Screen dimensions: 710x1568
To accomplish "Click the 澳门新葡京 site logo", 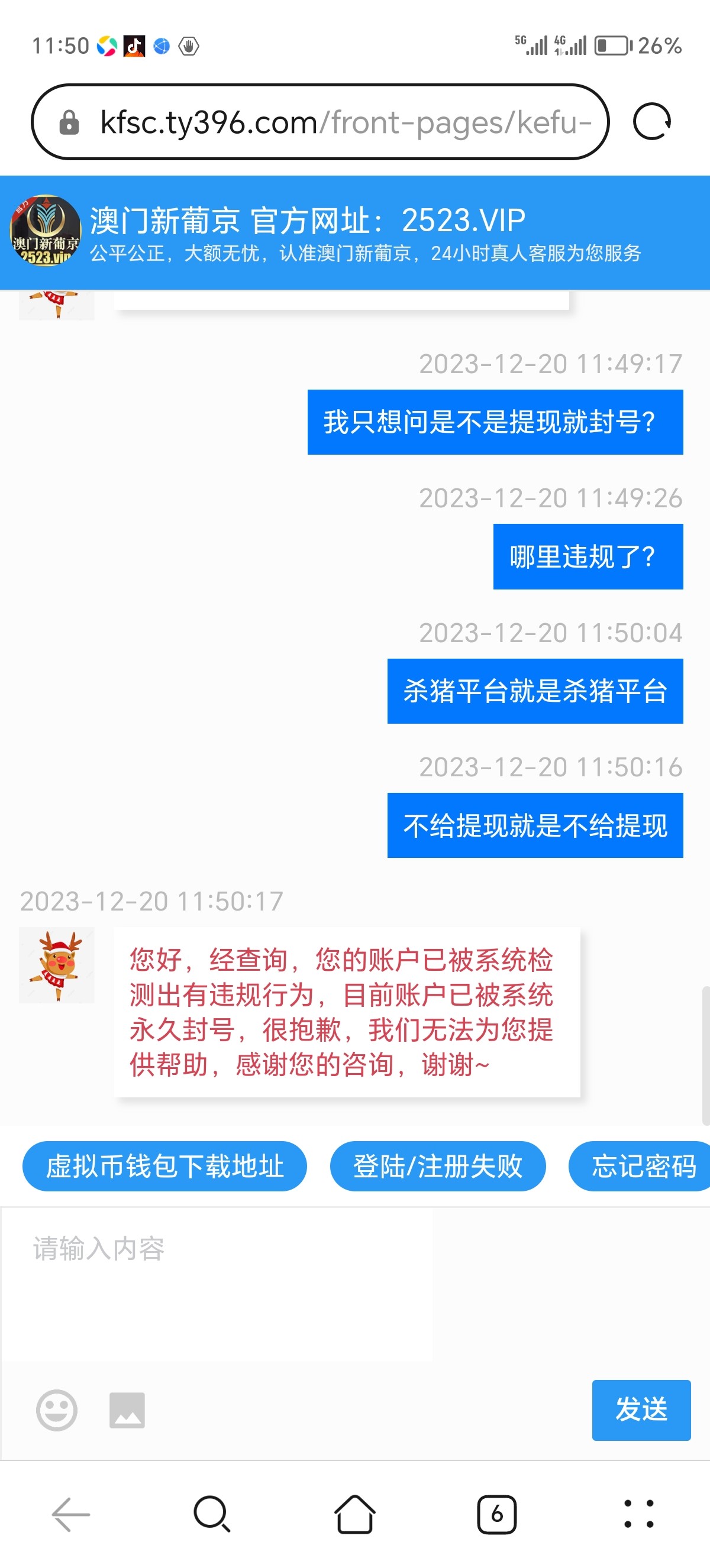I will tap(46, 232).
